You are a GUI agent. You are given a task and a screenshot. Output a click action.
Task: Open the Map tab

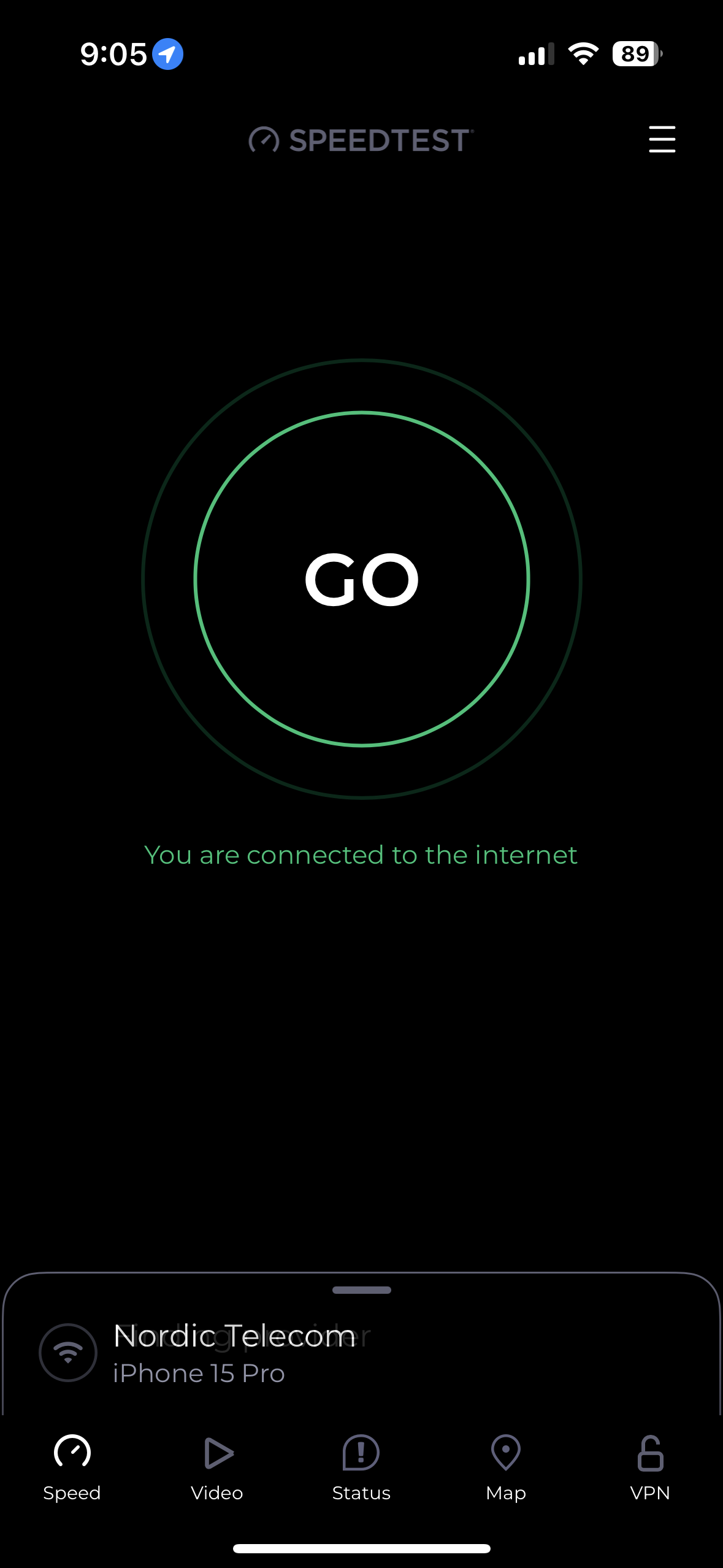point(506,1467)
